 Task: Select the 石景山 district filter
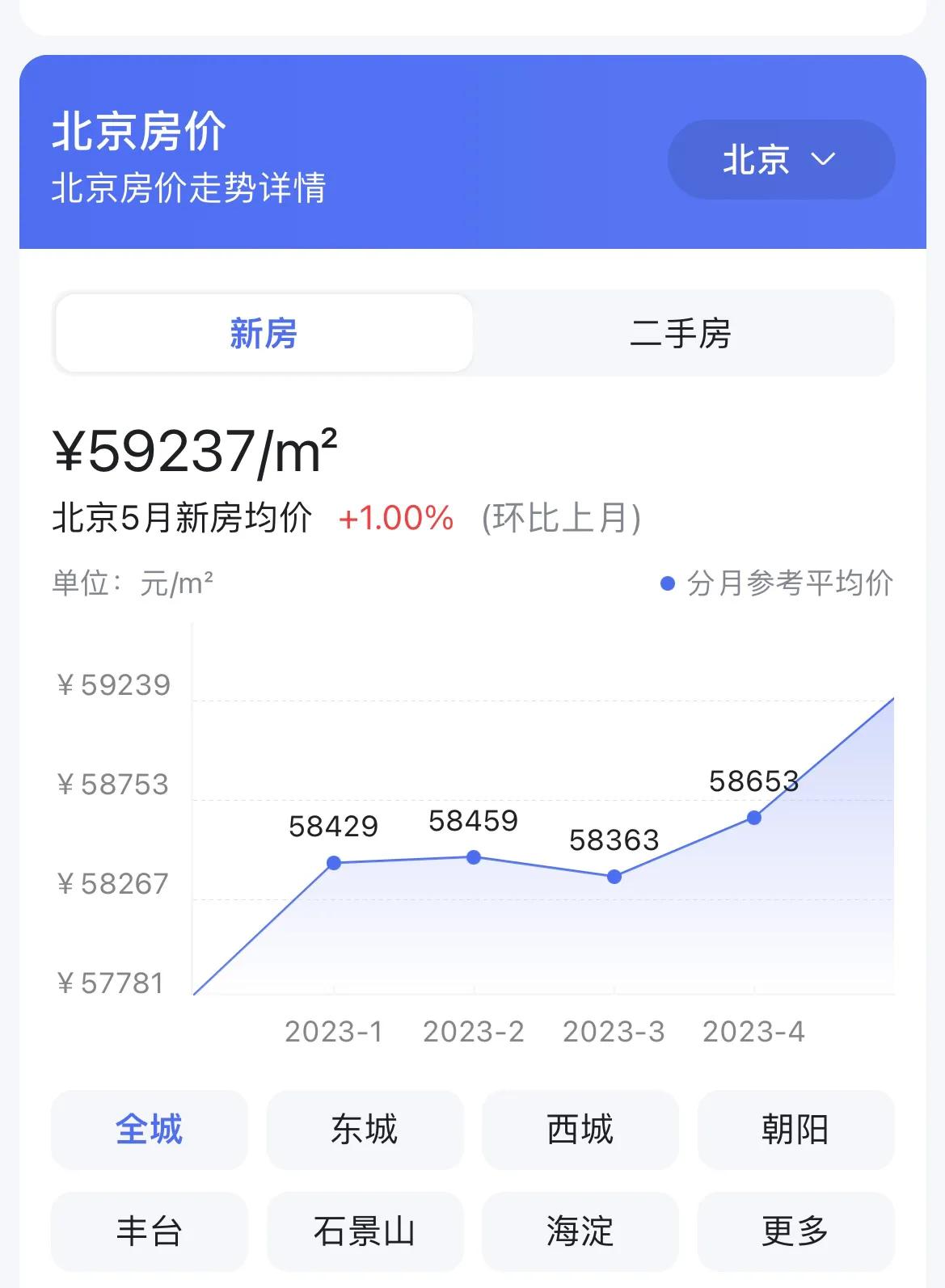pos(364,1231)
